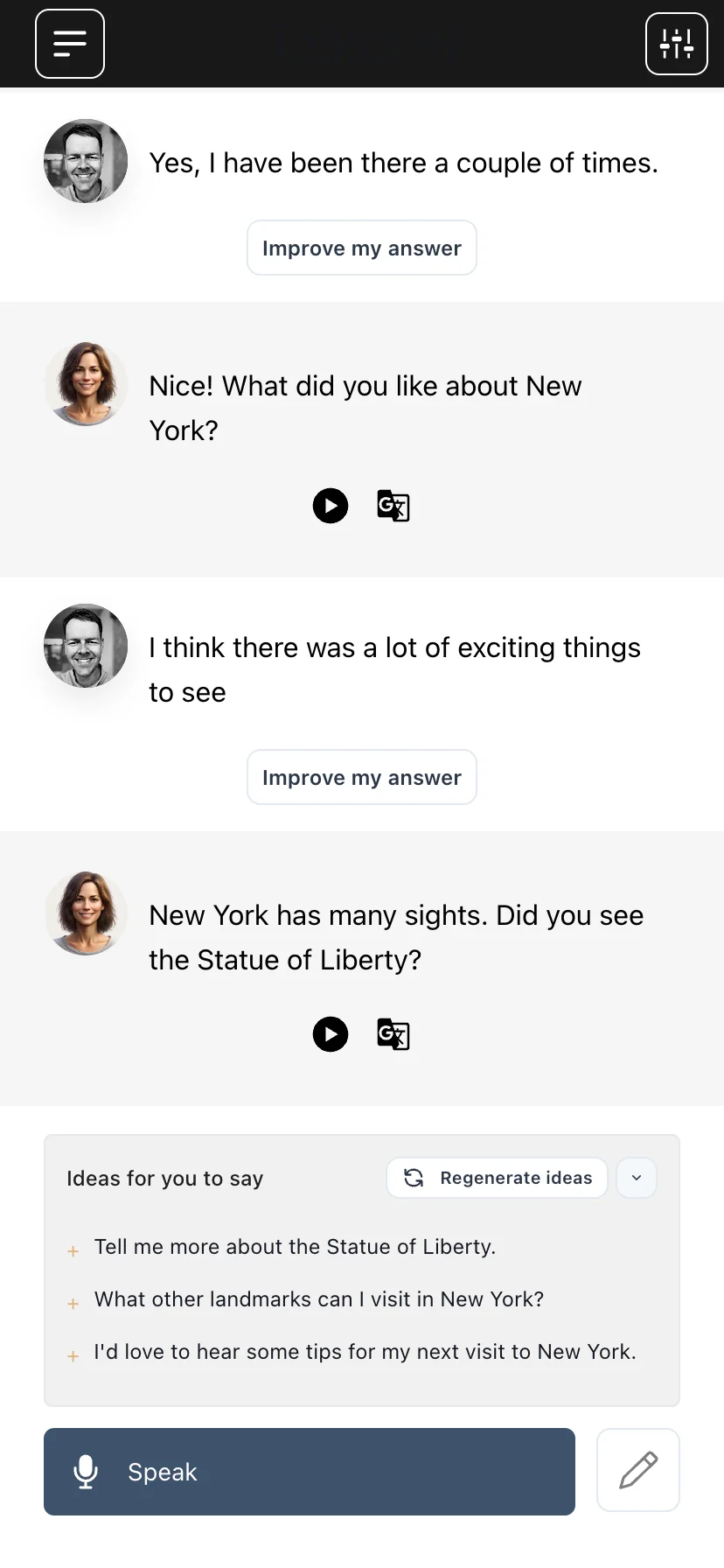Play audio for the New York question
Screen dimensions: 724x1568
330,505
